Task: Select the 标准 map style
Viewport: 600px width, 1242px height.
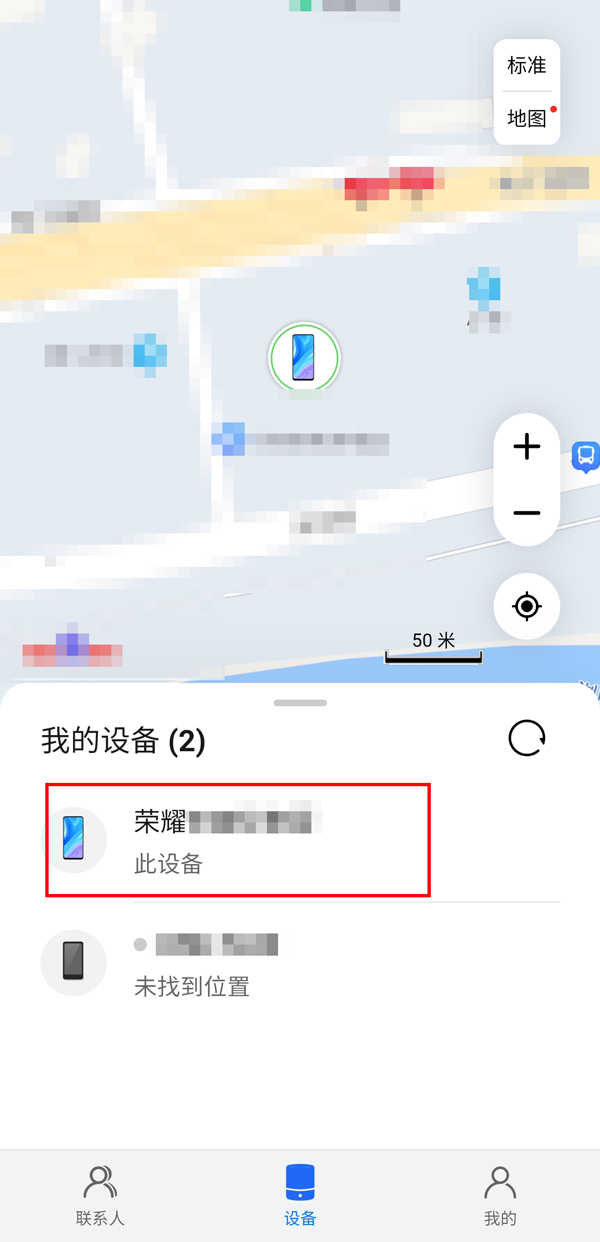Action: click(x=526, y=66)
